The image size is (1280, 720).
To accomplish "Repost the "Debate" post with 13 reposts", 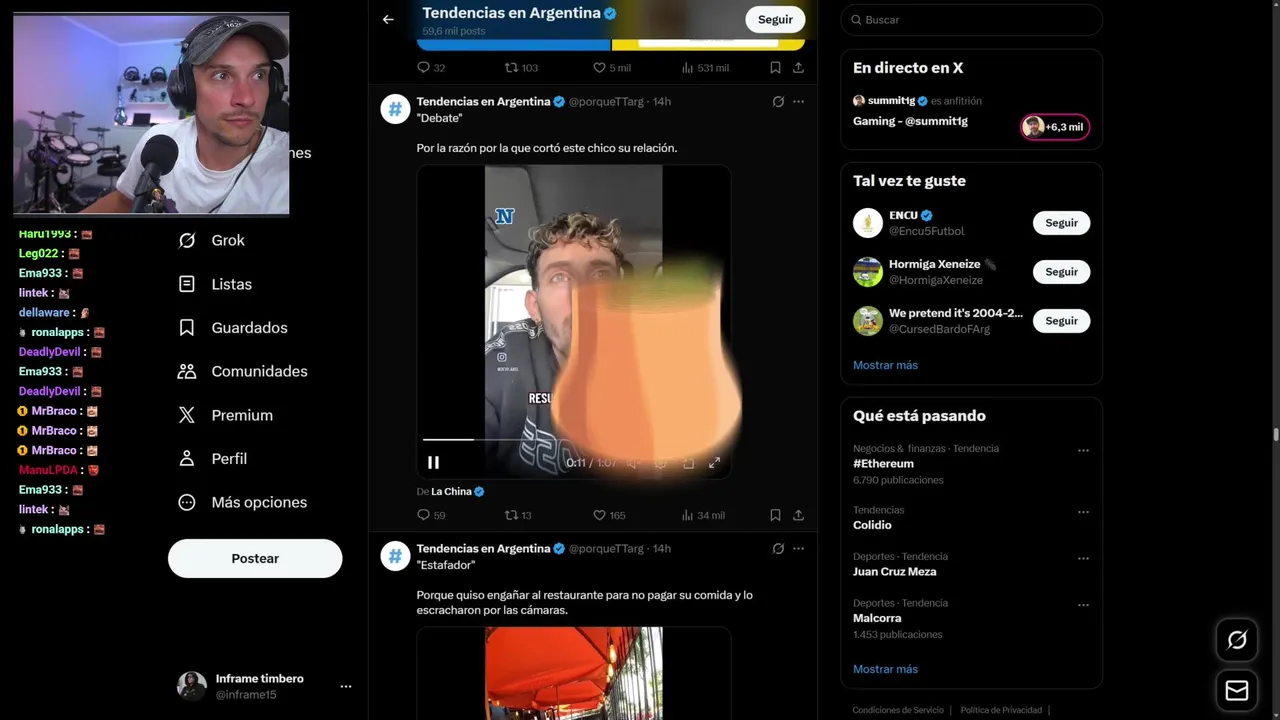I will click(x=512, y=515).
